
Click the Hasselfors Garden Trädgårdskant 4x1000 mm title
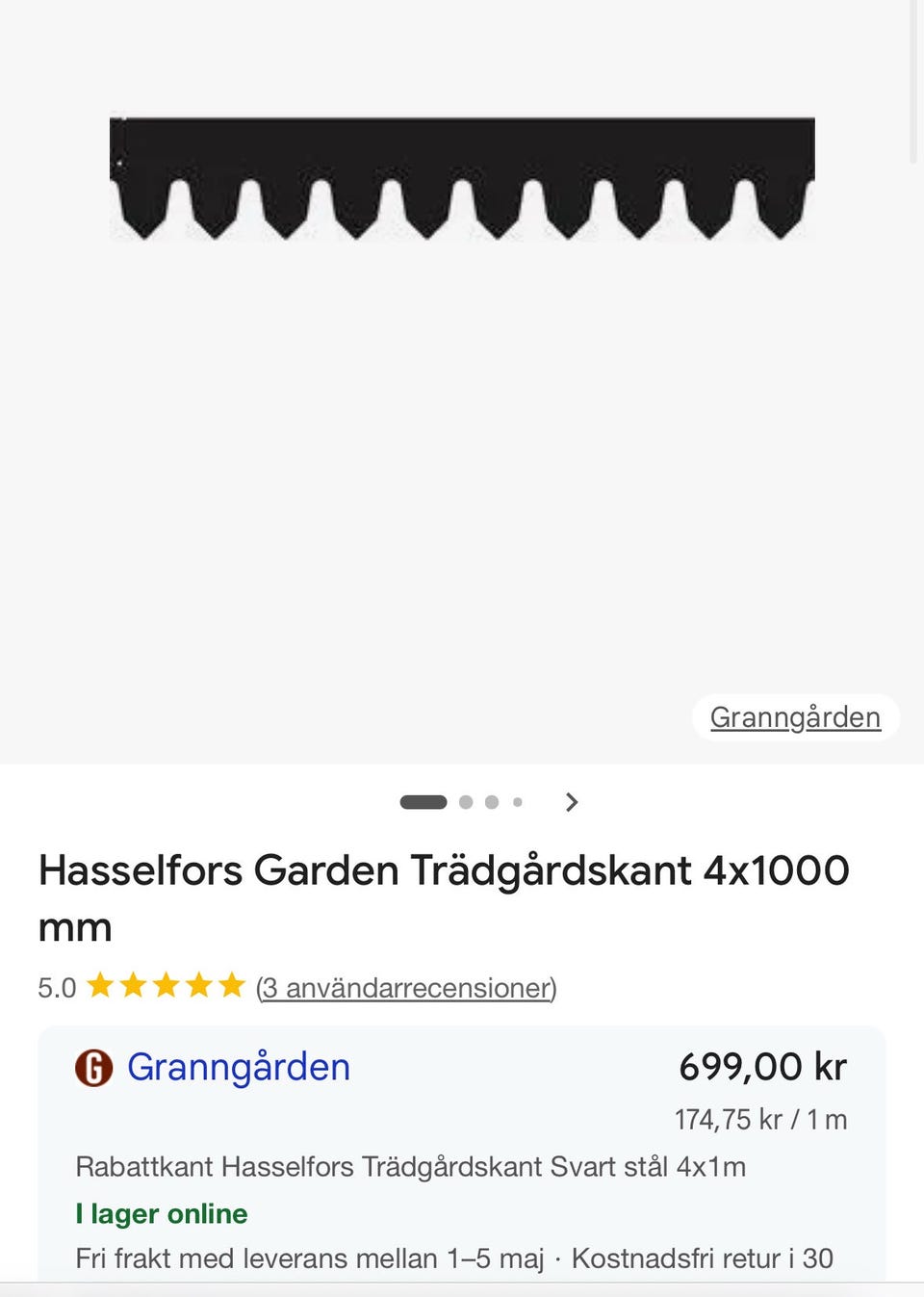point(444,869)
